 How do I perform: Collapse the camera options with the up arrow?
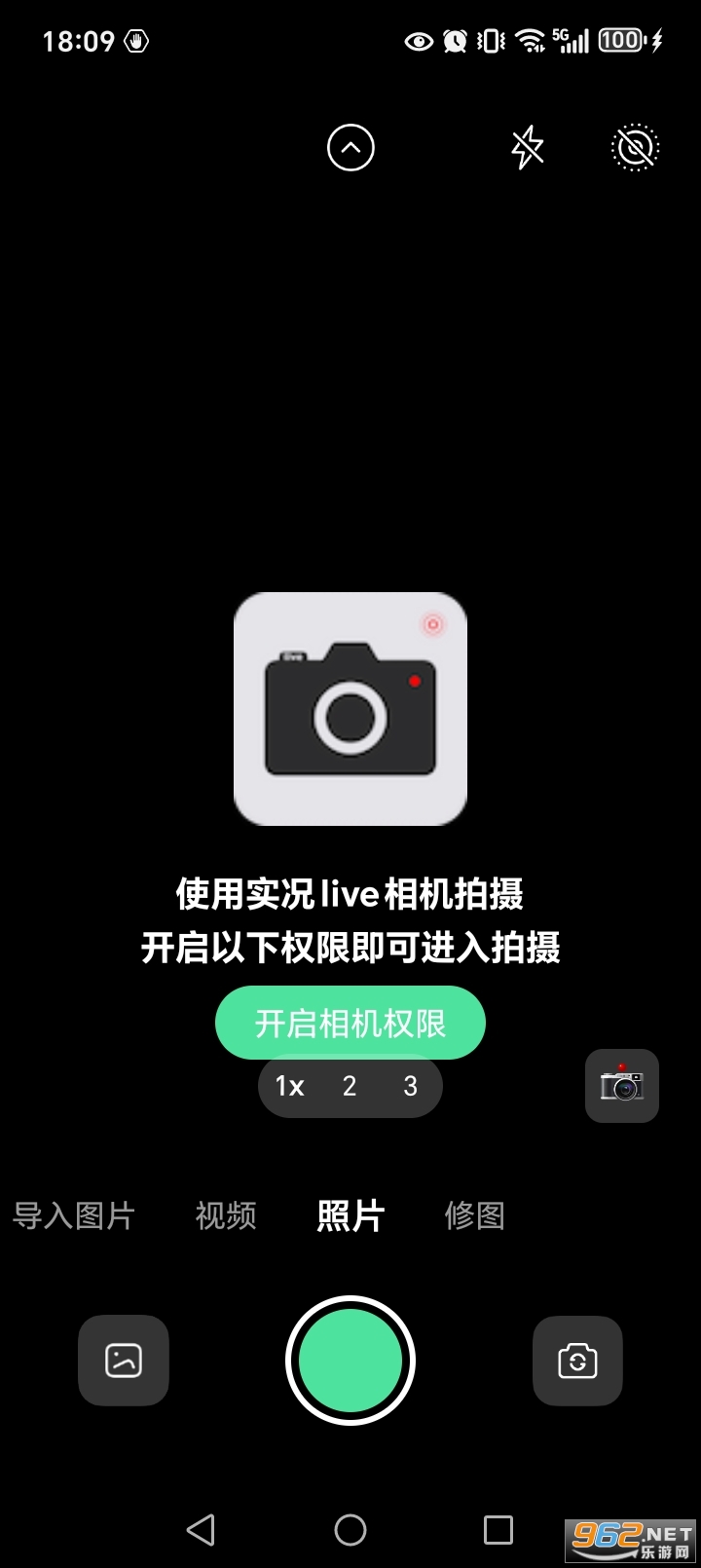pyautogui.click(x=350, y=147)
